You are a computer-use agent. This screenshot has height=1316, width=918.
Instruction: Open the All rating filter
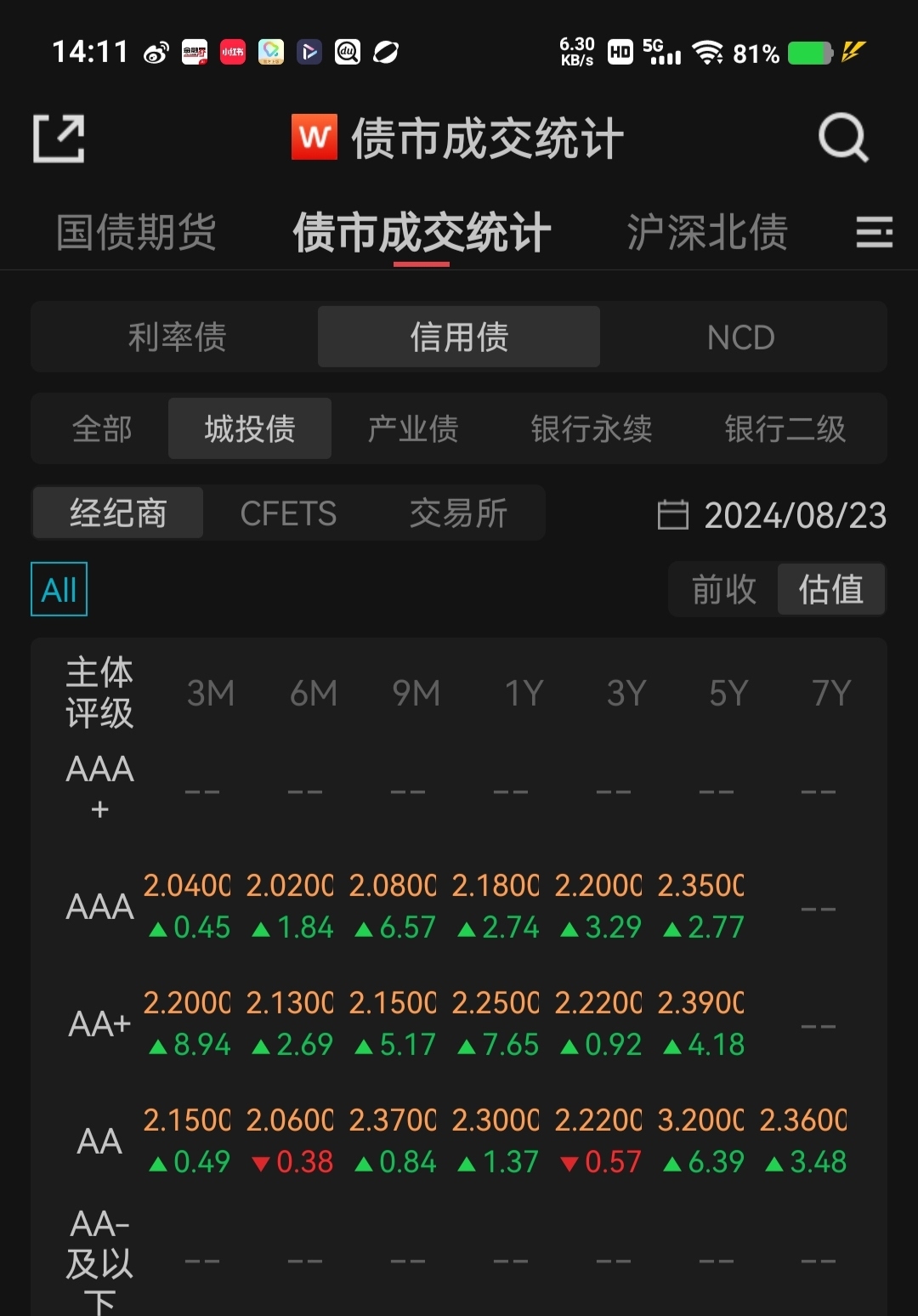click(x=57, y=587)
